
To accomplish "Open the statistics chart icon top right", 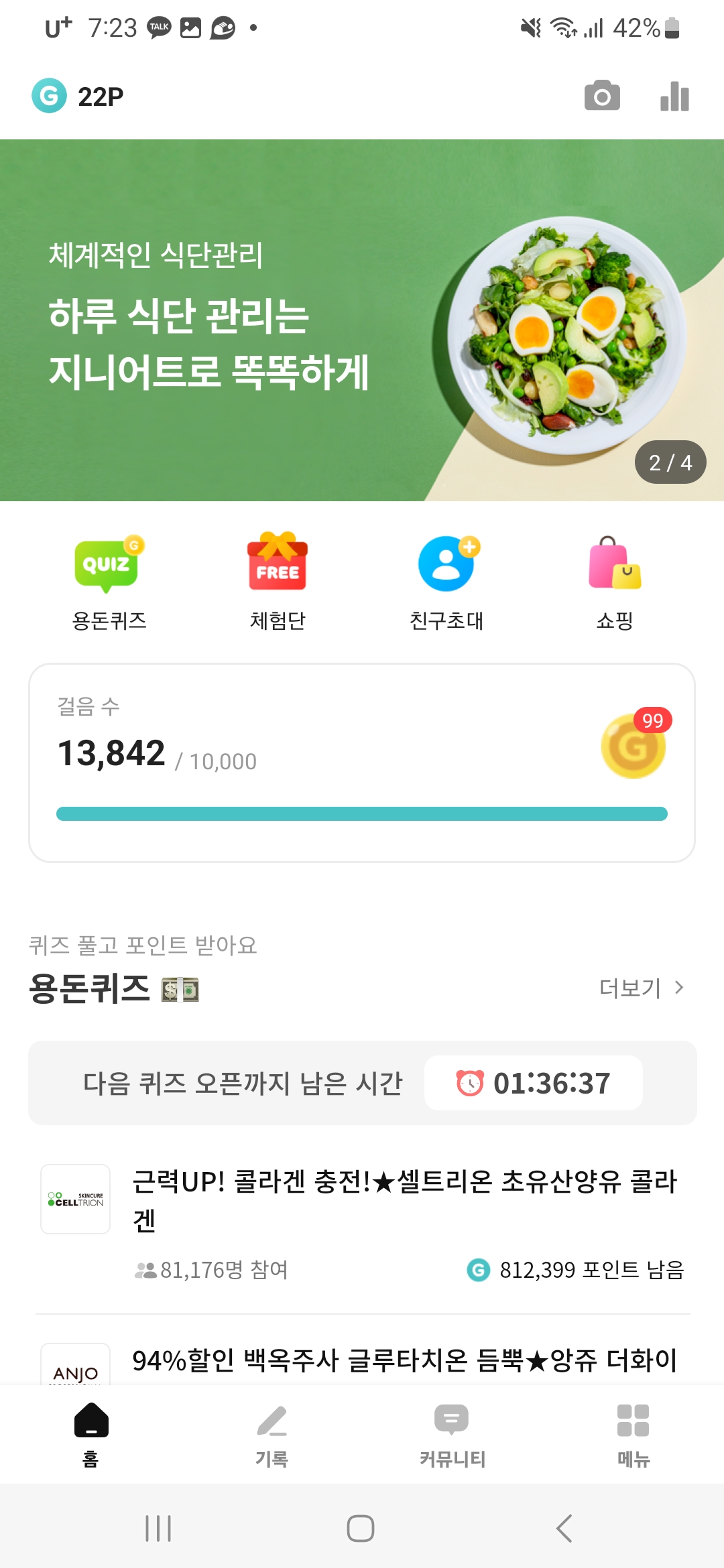I will pos(674,96).
